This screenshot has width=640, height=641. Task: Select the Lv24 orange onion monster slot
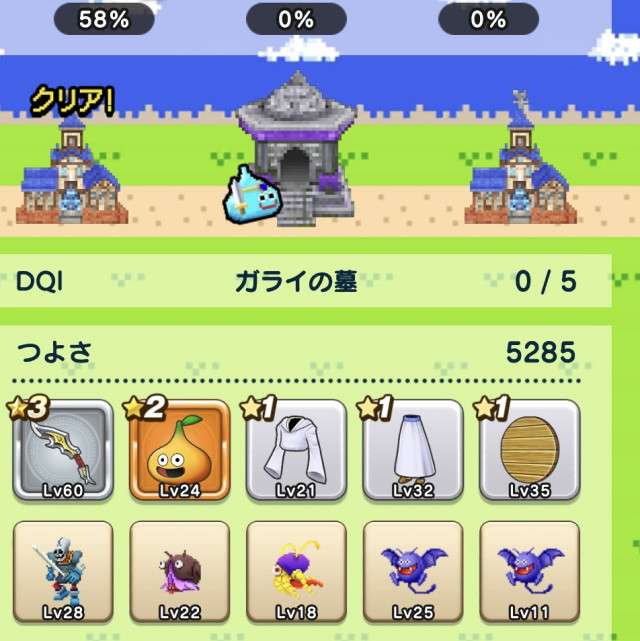point(180,450)
